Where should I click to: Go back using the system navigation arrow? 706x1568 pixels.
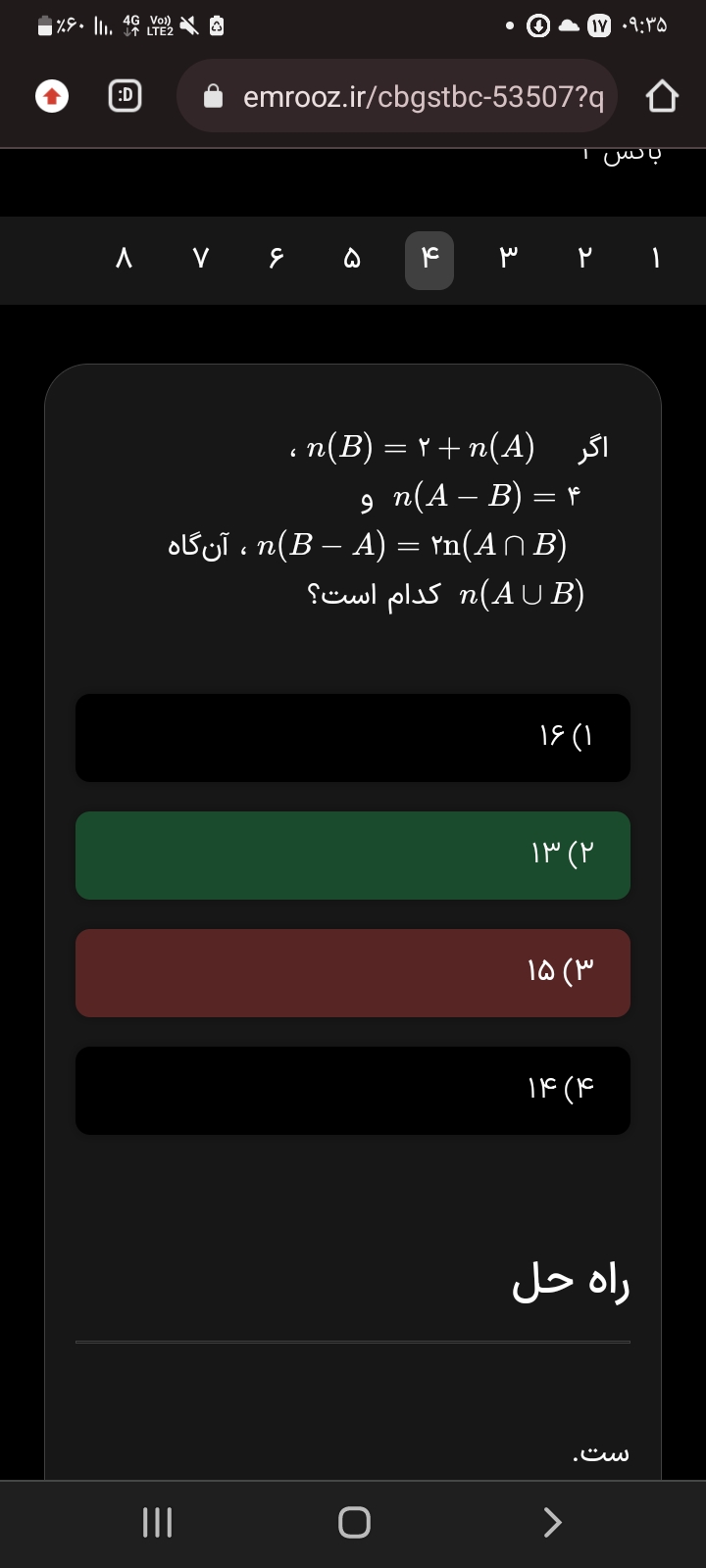tap(552, 1522)
